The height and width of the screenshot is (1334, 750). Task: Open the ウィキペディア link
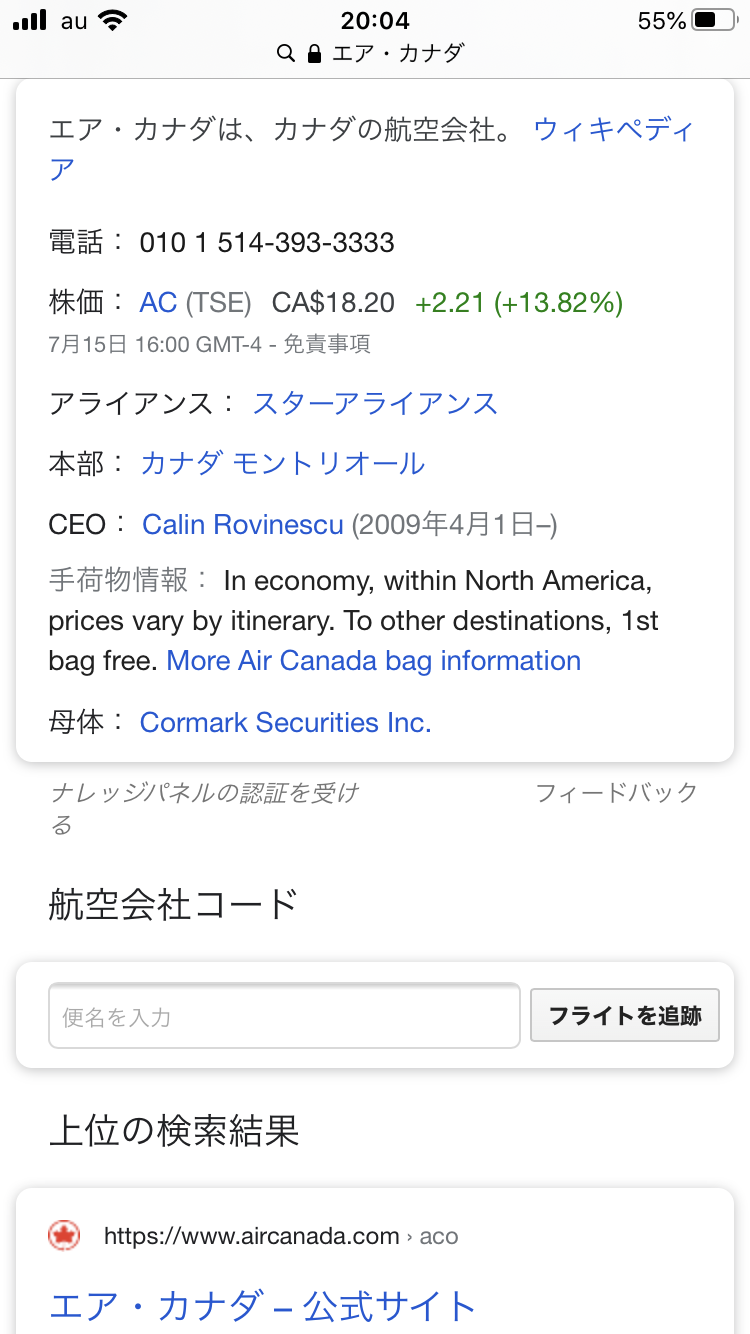[612, 131]
